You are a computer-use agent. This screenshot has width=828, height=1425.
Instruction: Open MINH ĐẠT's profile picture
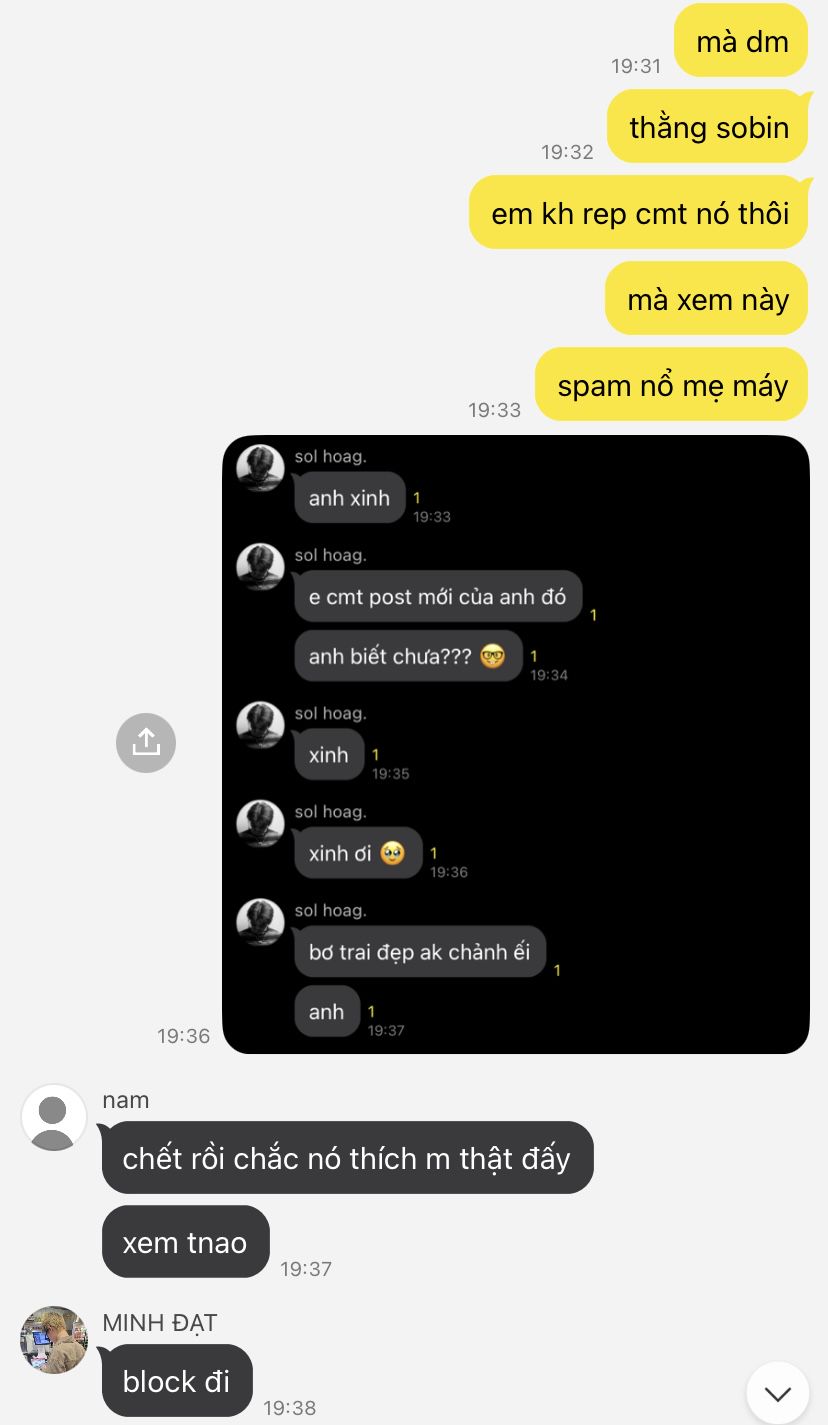(54, 1339)
